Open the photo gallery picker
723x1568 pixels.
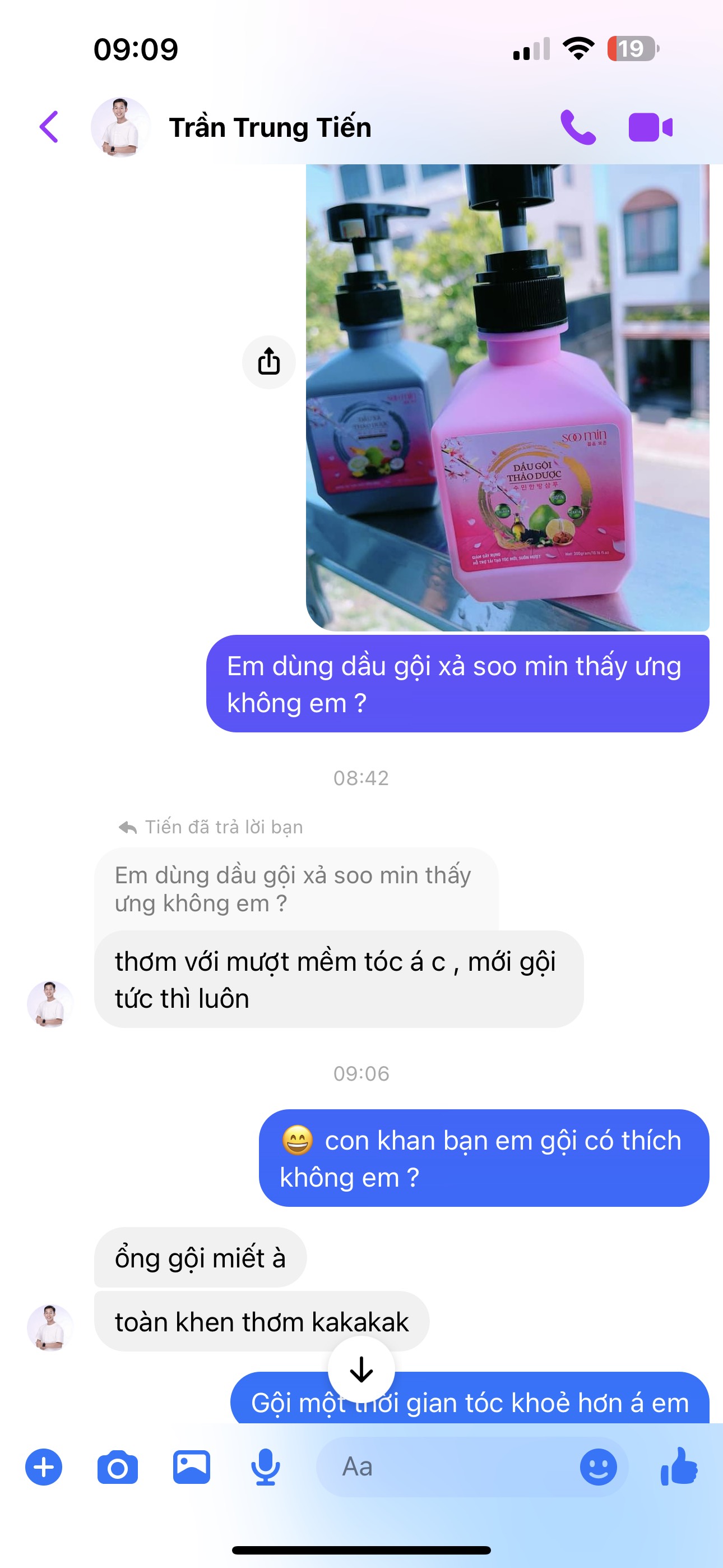pyautogui.click(x=192, y=1468)
